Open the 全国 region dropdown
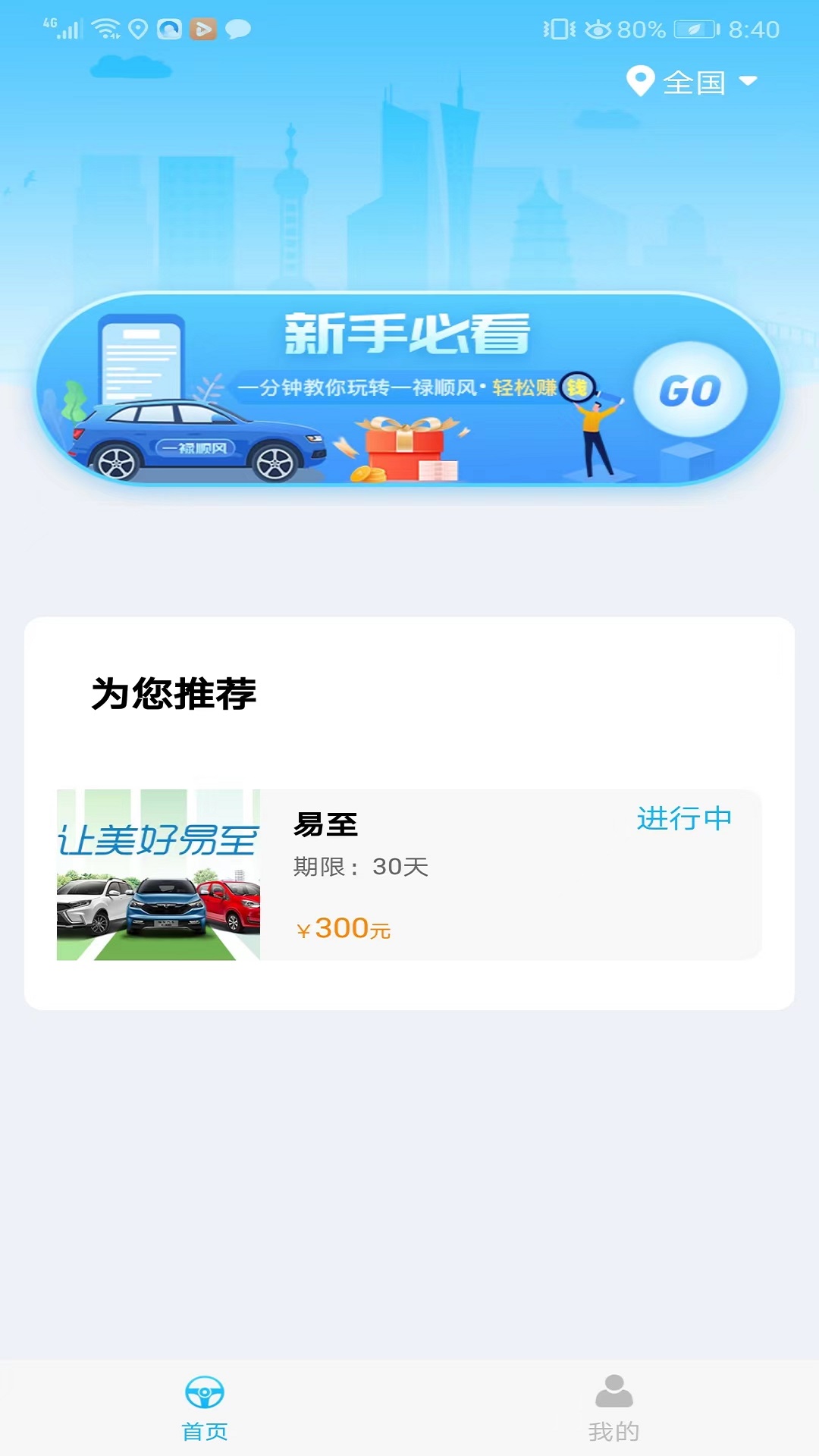The height and width of the screenshot is (1456, 819). tap(694, 82)
